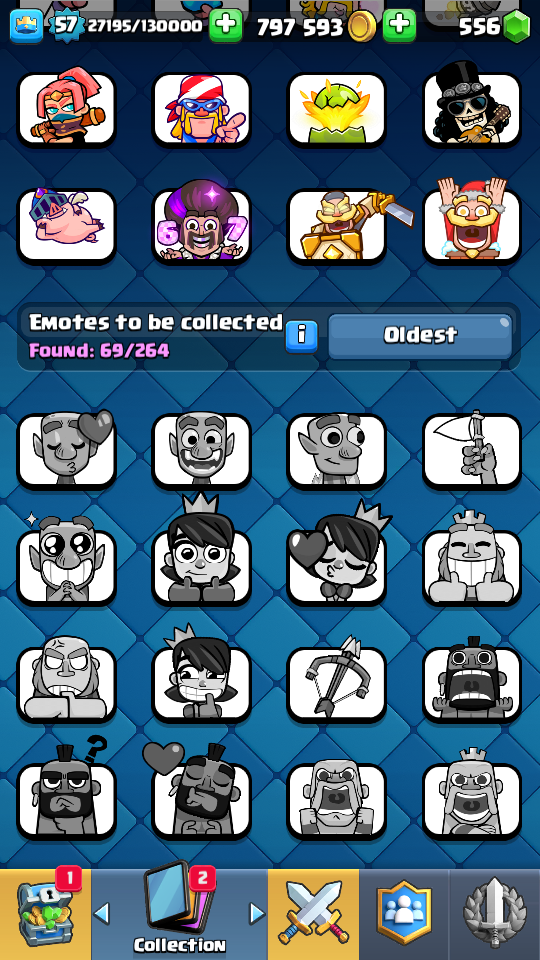Add gold with the plus beside coins
The height and width of the screenshot is (960, 540).
click(x=399, y=26)
